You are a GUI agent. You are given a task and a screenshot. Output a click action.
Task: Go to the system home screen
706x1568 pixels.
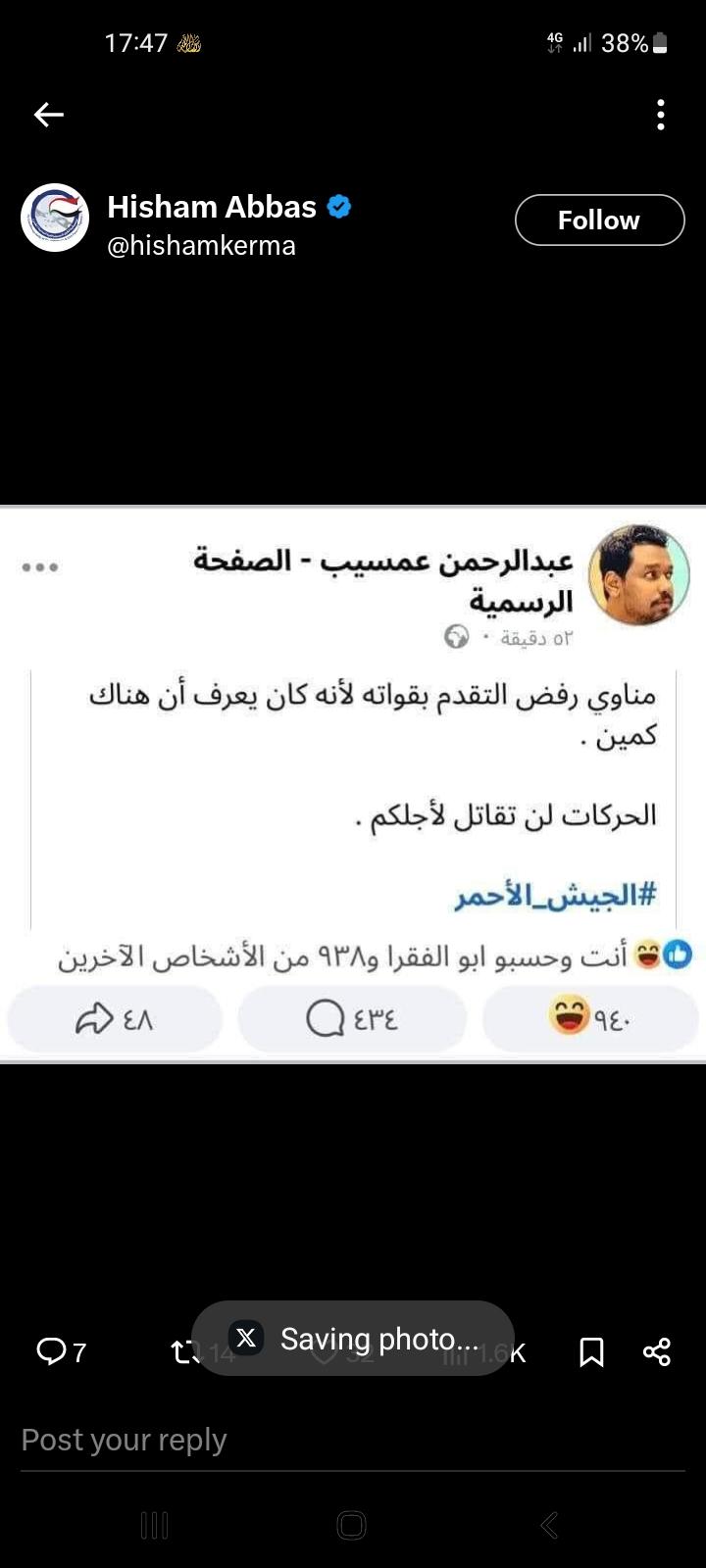pos(351,1525)
